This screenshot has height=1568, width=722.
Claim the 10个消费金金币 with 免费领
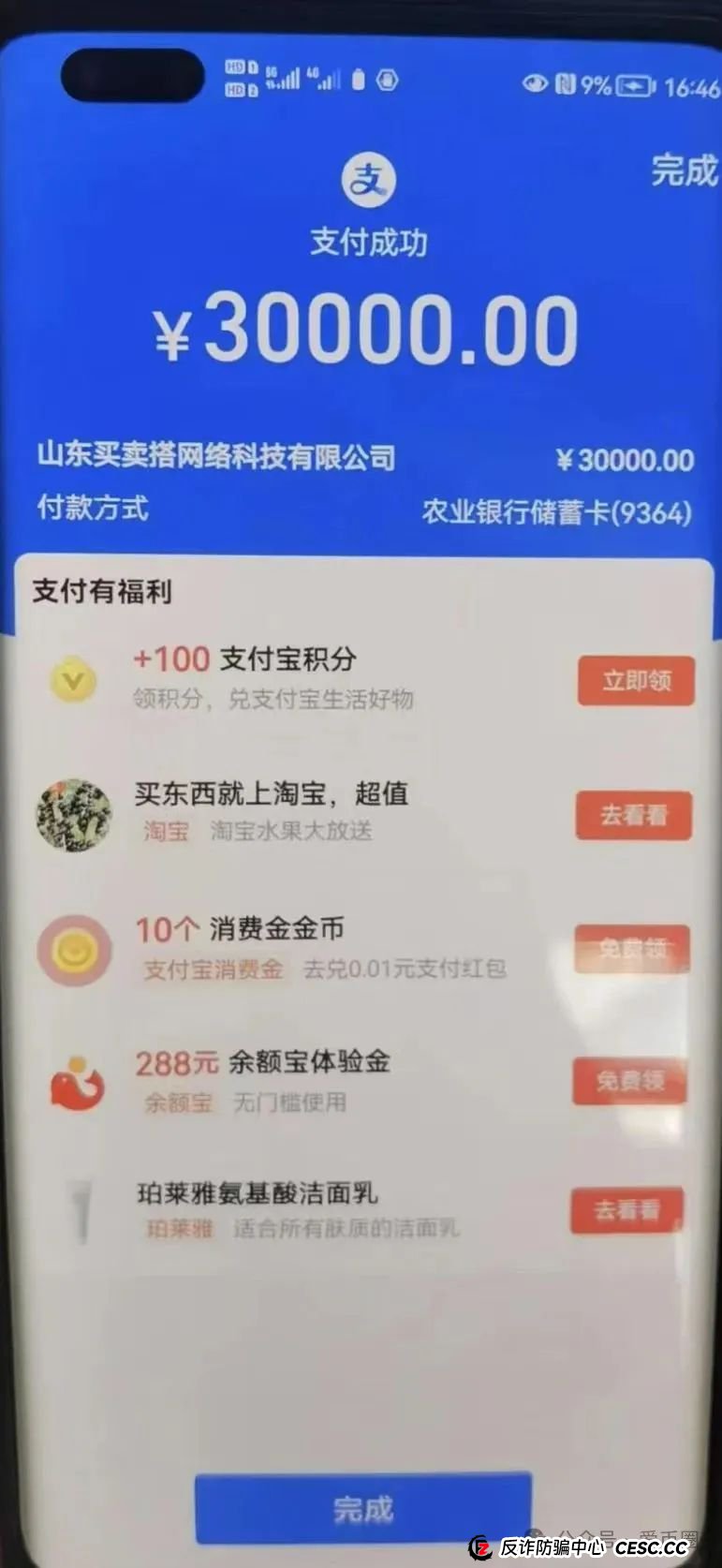(632, 949)
